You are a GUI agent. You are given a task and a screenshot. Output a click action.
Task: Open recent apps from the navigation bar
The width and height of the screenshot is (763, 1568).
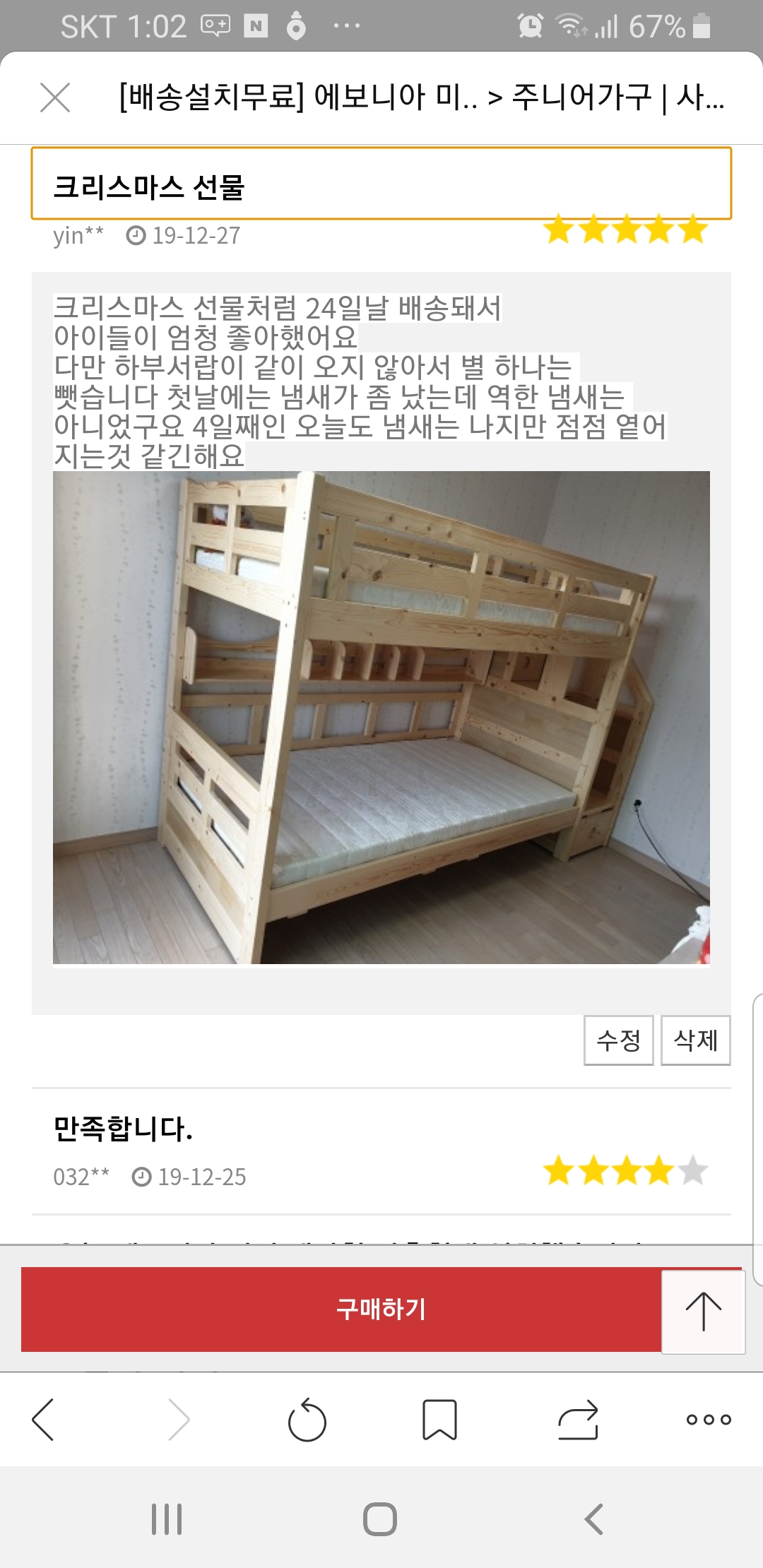pos(167,1519)
